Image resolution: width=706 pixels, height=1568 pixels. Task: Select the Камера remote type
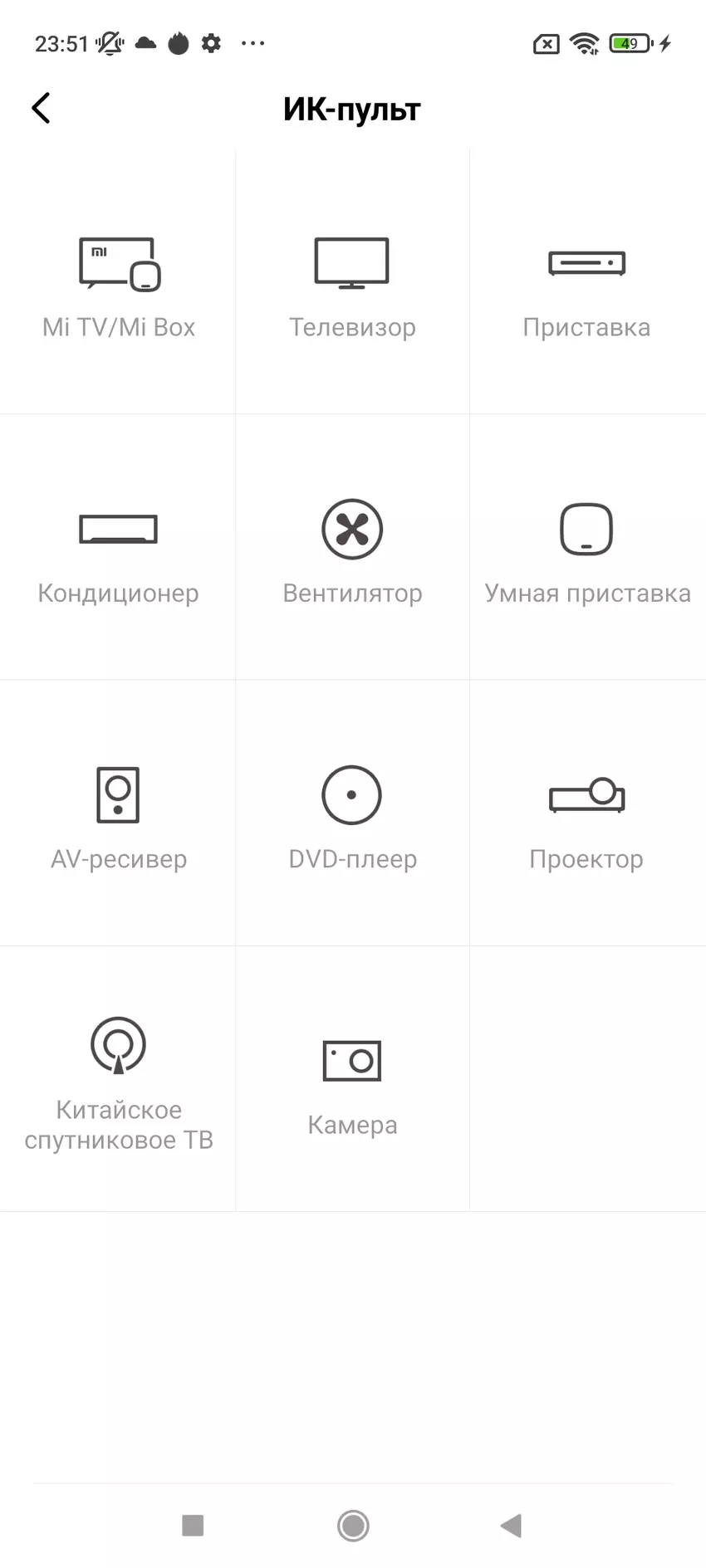[x=352, y=1079]
